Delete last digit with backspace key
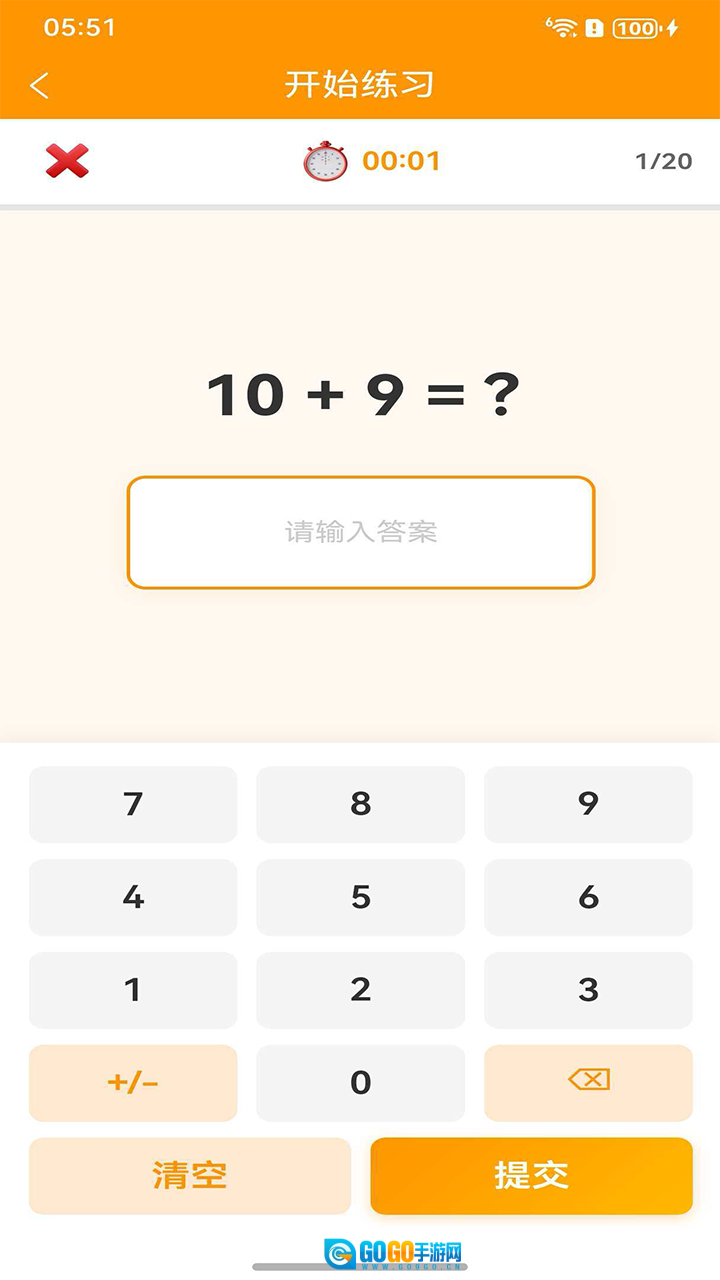Image resolution: width=720 pixels, height=1280 pixels. click(588, 1083)
